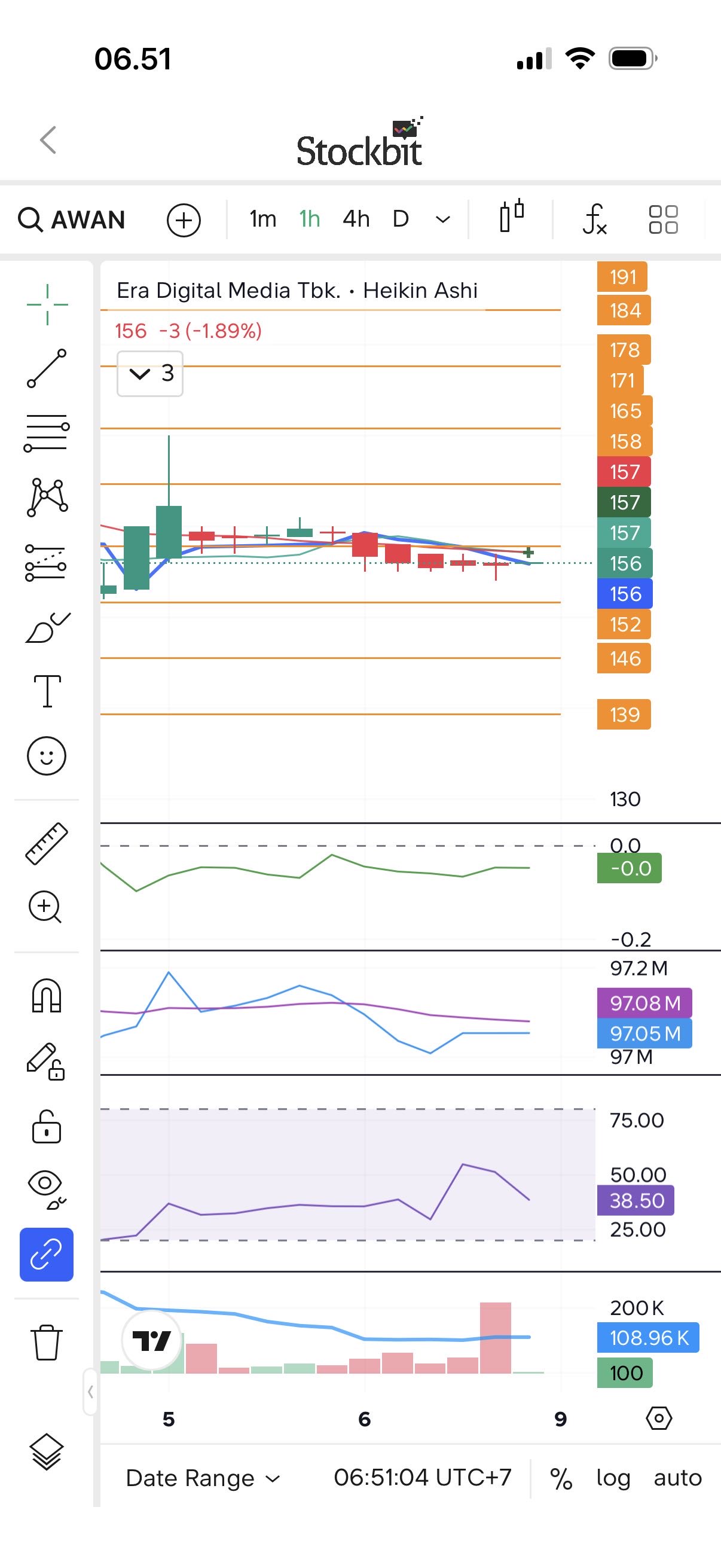The width and height of the screenshot is (721, 1568).
Task: Choose the text annotation tool
Action: click(x=47, y=691)
